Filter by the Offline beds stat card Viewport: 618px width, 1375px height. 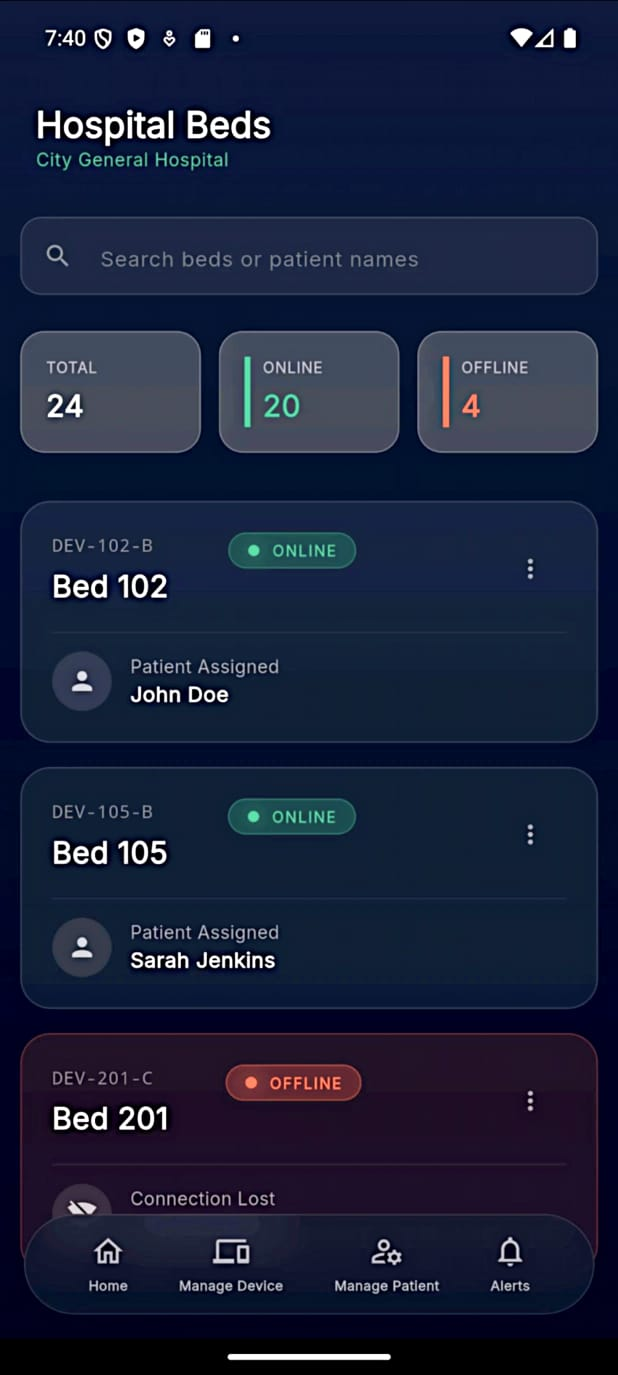tap(507, 392)
